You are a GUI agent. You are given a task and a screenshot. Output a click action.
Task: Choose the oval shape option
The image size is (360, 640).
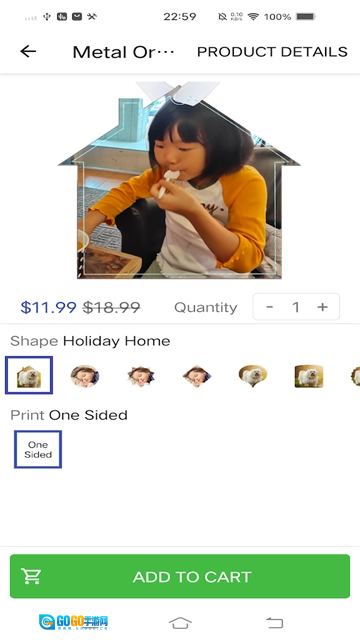[85, 376]
